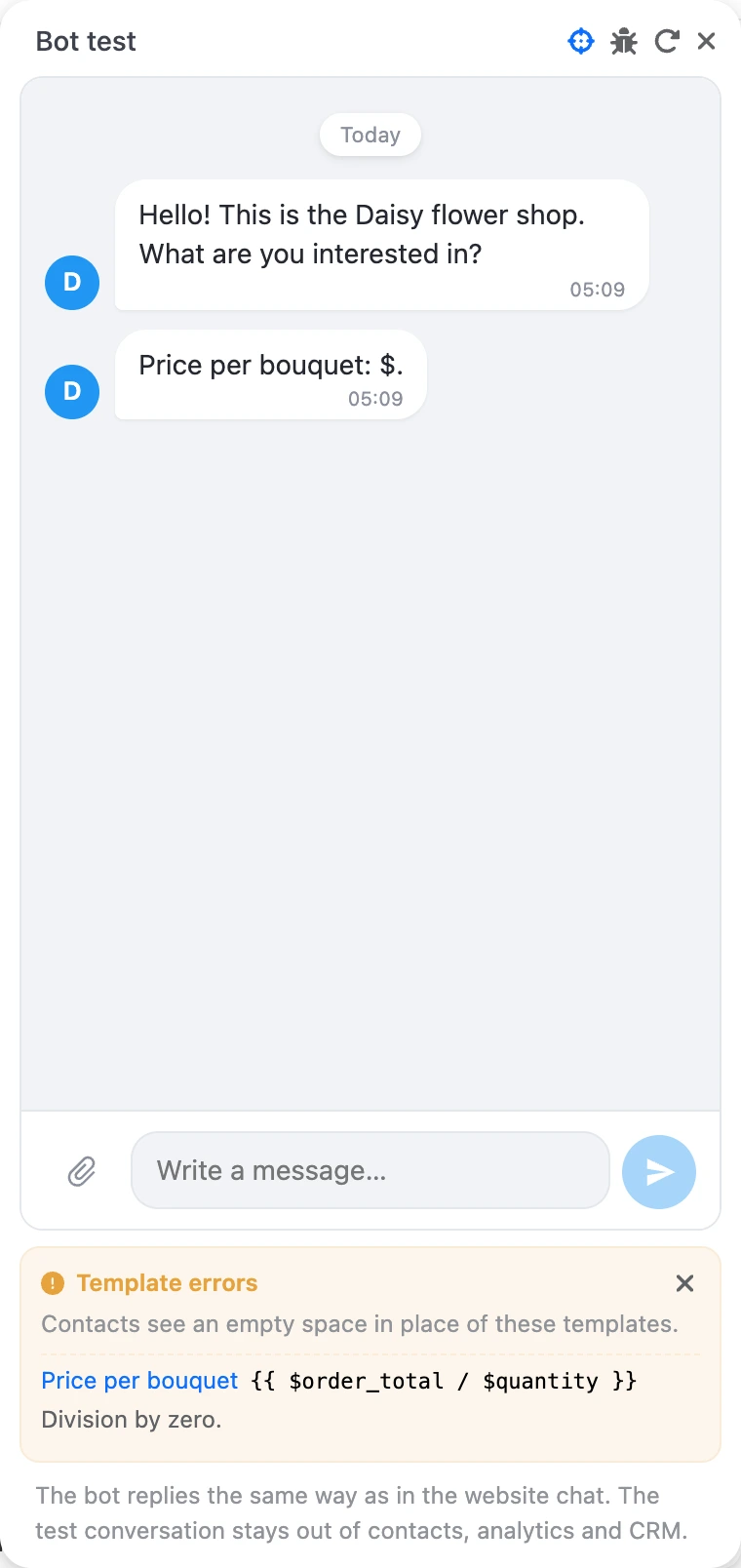Open the debug bug icon
The height and width of the screenshot is (1568, 741).
[x=624, y=41]
